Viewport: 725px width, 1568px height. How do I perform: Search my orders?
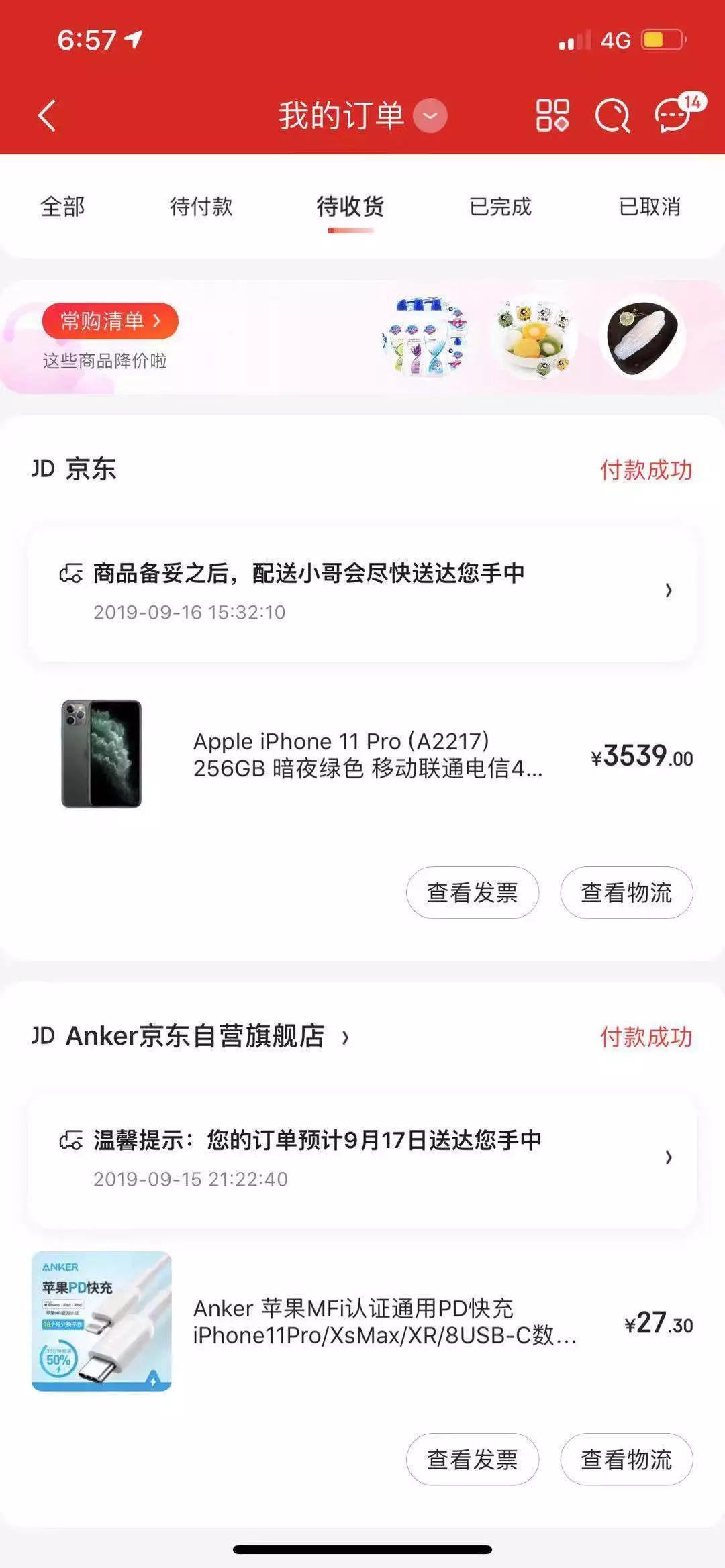(612, 116)
